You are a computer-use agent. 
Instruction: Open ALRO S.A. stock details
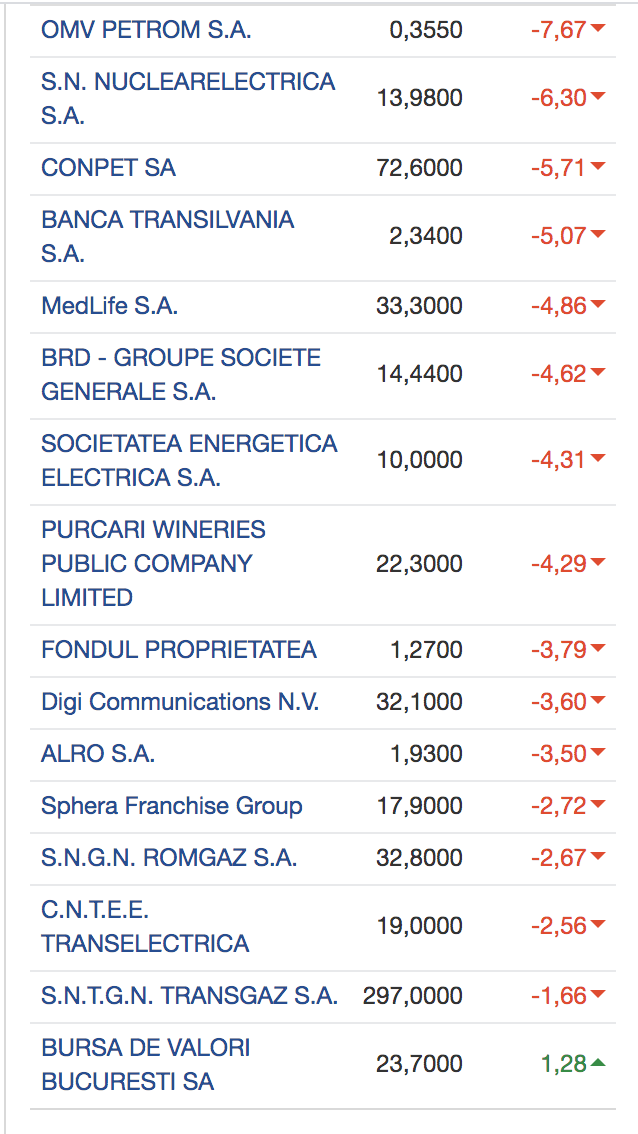click(98, 754)
